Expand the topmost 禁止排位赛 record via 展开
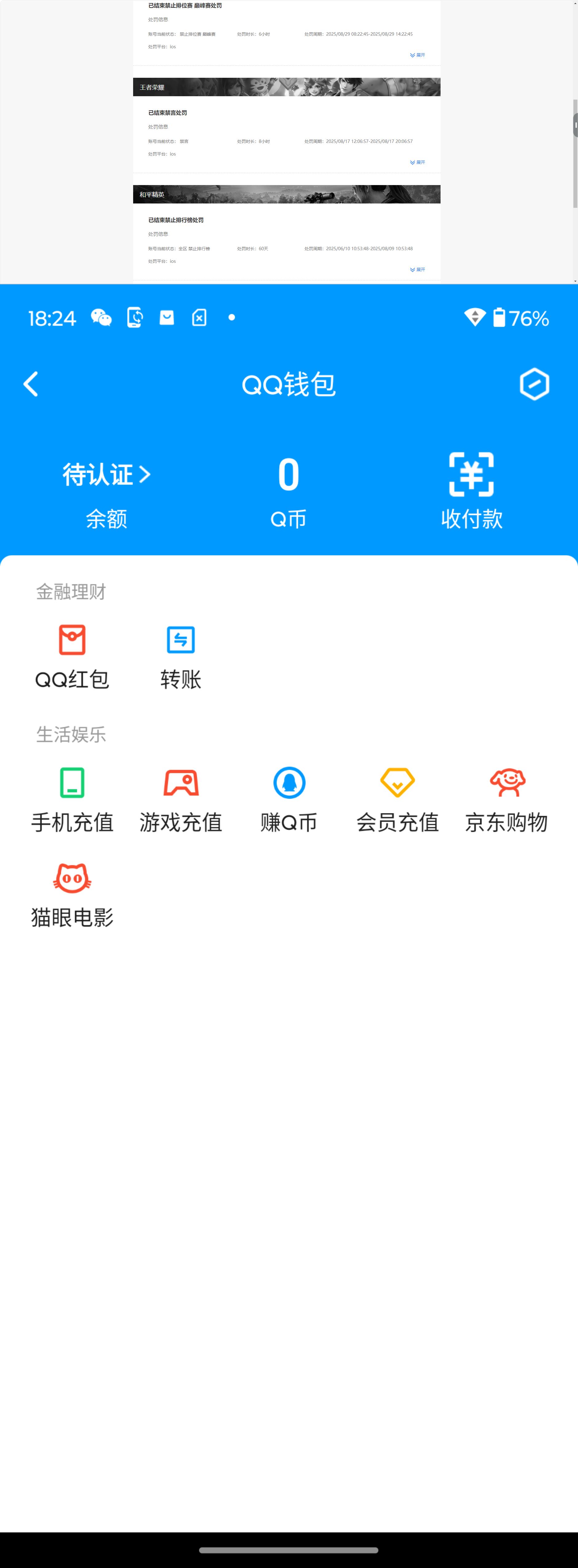This screenshot has width=578, height=1568. [417, 55]
